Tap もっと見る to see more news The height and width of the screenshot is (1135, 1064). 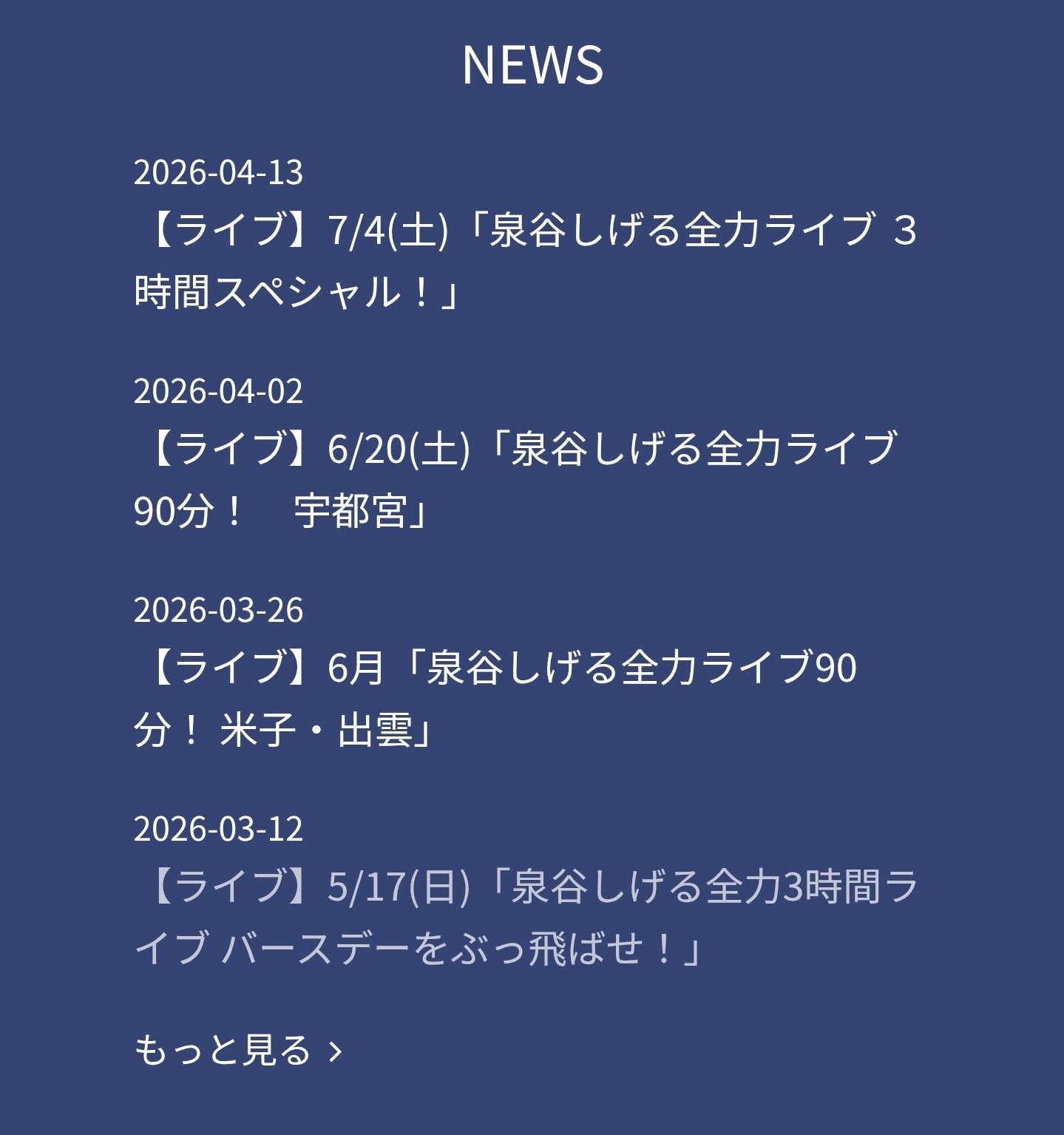tap(237, 1050)
